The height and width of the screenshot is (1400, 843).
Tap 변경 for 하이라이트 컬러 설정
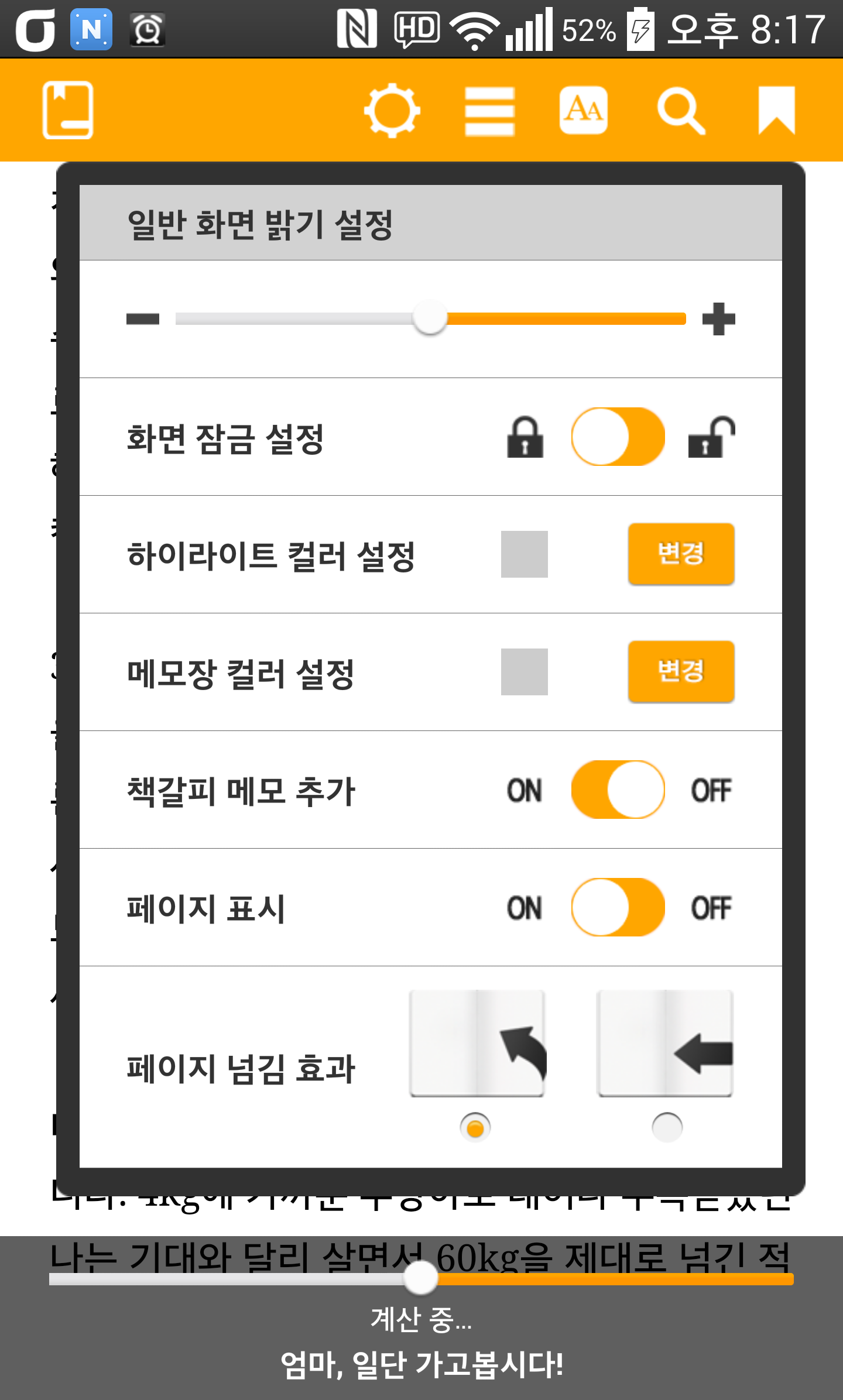(x=681, y=554)
